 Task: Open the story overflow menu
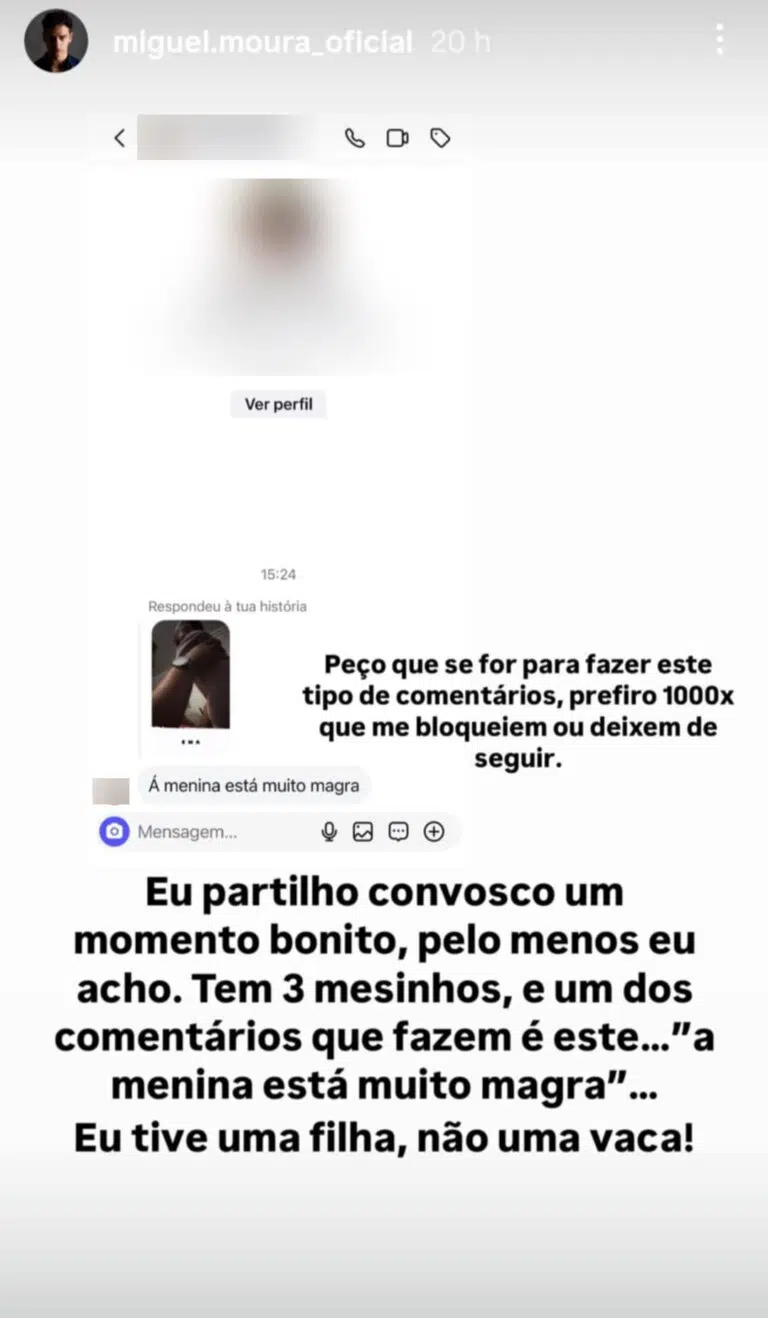click(719, 40)
